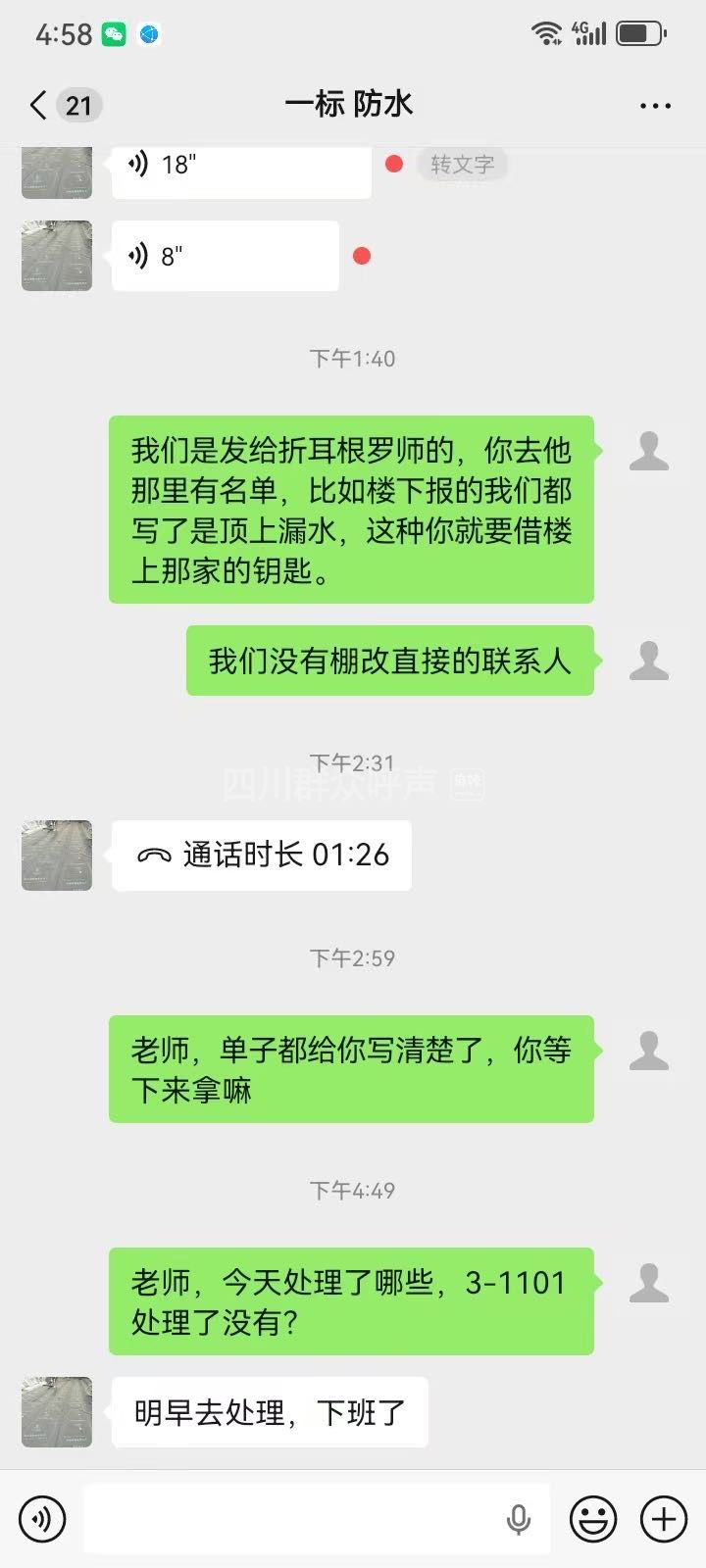Focus the message text field
This screenshot has height=1568, width=706.
click(x=294, y=1519)
